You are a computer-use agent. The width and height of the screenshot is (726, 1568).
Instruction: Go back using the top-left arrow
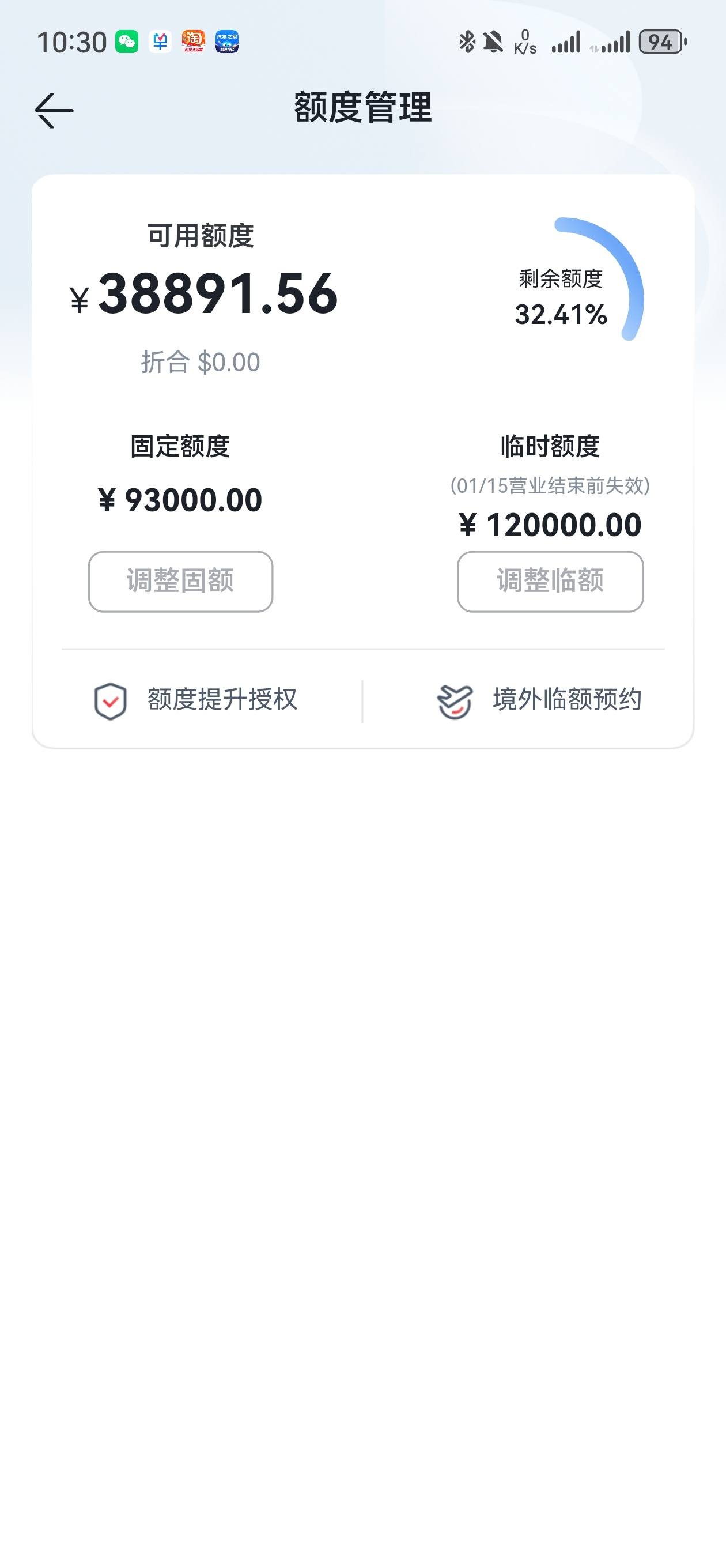54,110
